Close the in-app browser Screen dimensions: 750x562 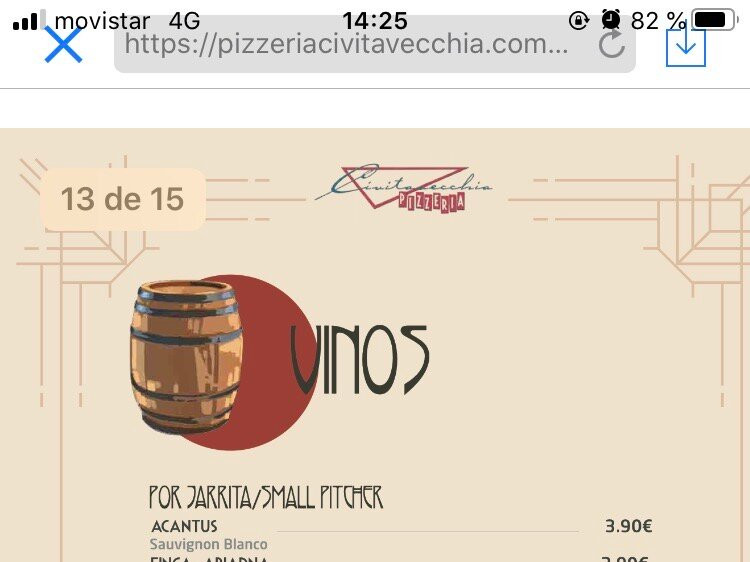click(63, 45)
